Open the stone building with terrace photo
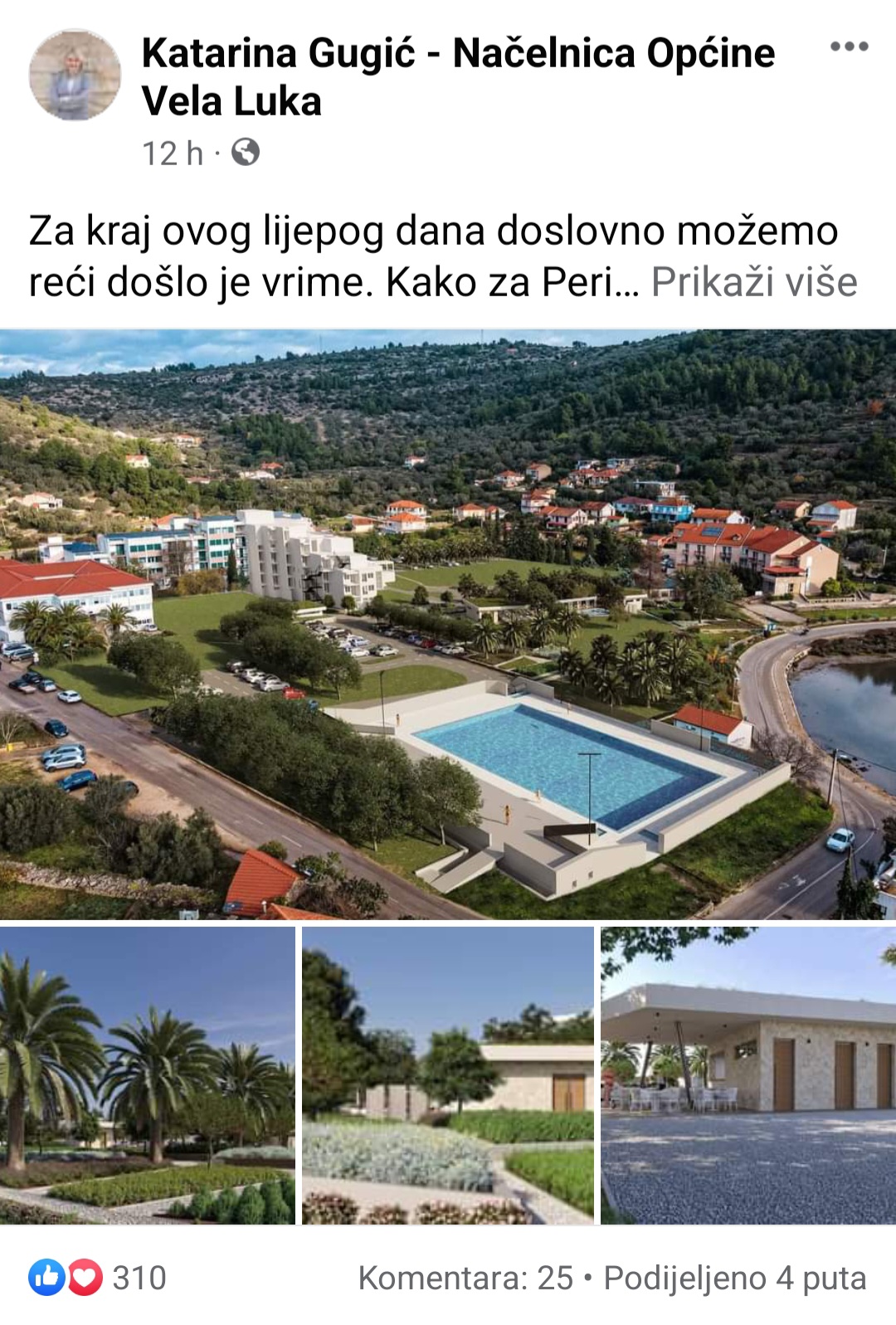The width and height of the screenshot is (896, 1325). (748, 1075)
